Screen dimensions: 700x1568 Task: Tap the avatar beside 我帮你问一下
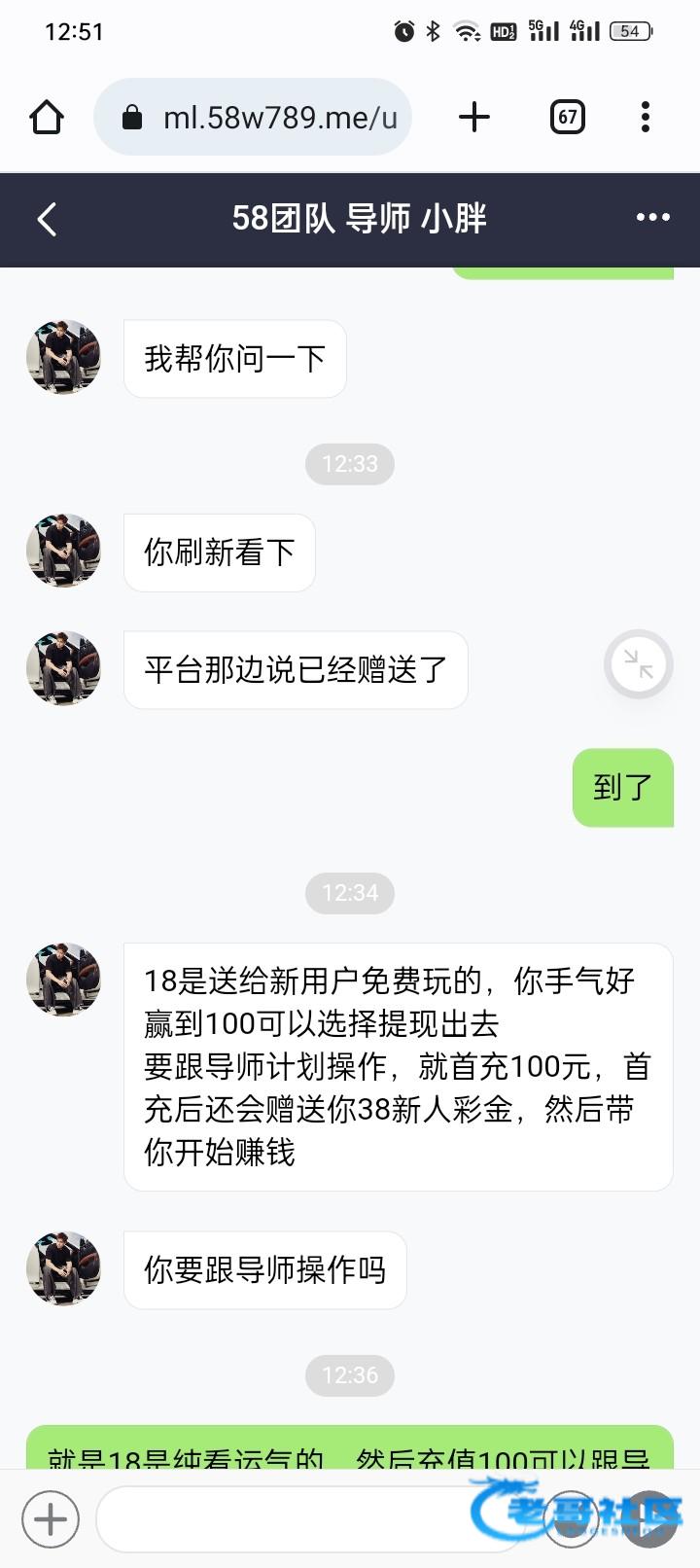click(x=63, y=357)
